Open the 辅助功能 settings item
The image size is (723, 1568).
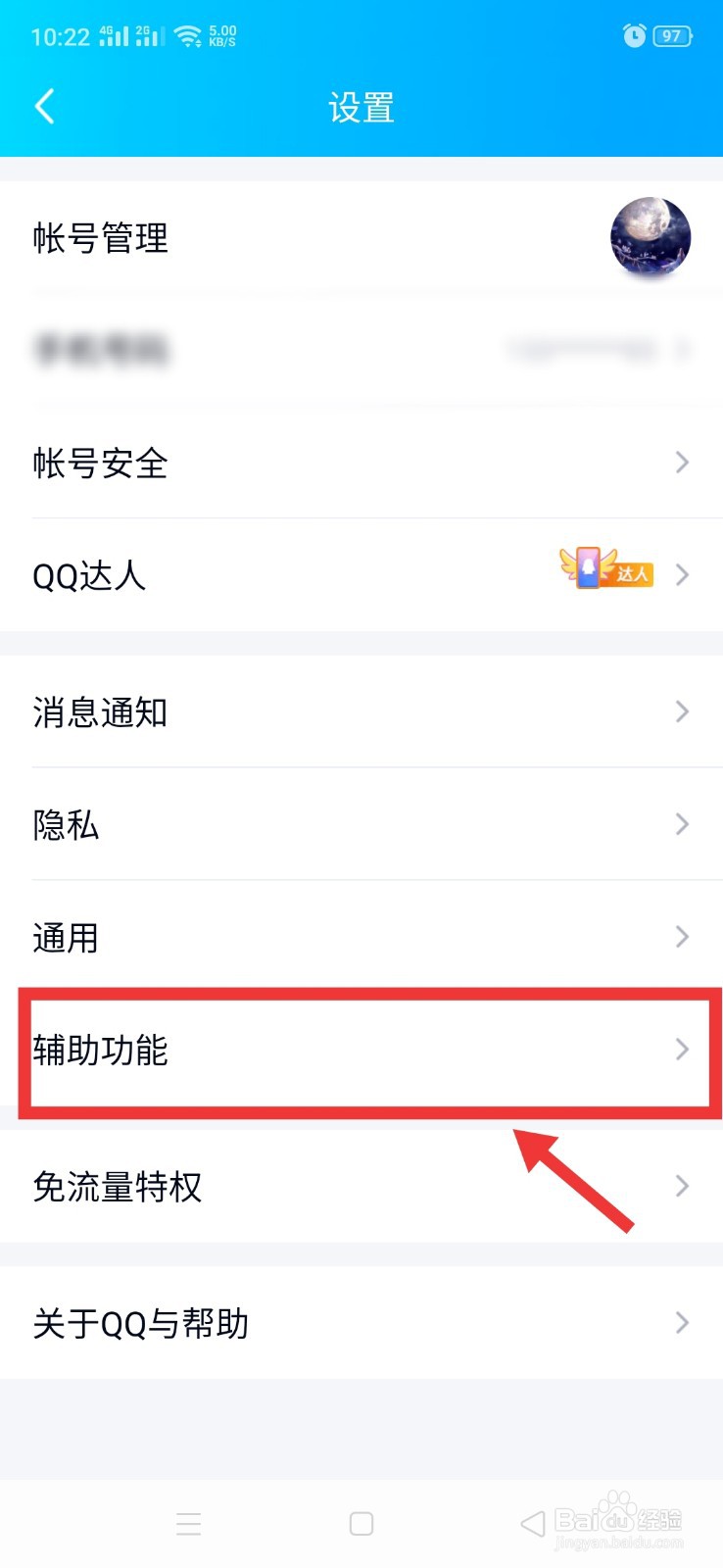coord(361,1050)
